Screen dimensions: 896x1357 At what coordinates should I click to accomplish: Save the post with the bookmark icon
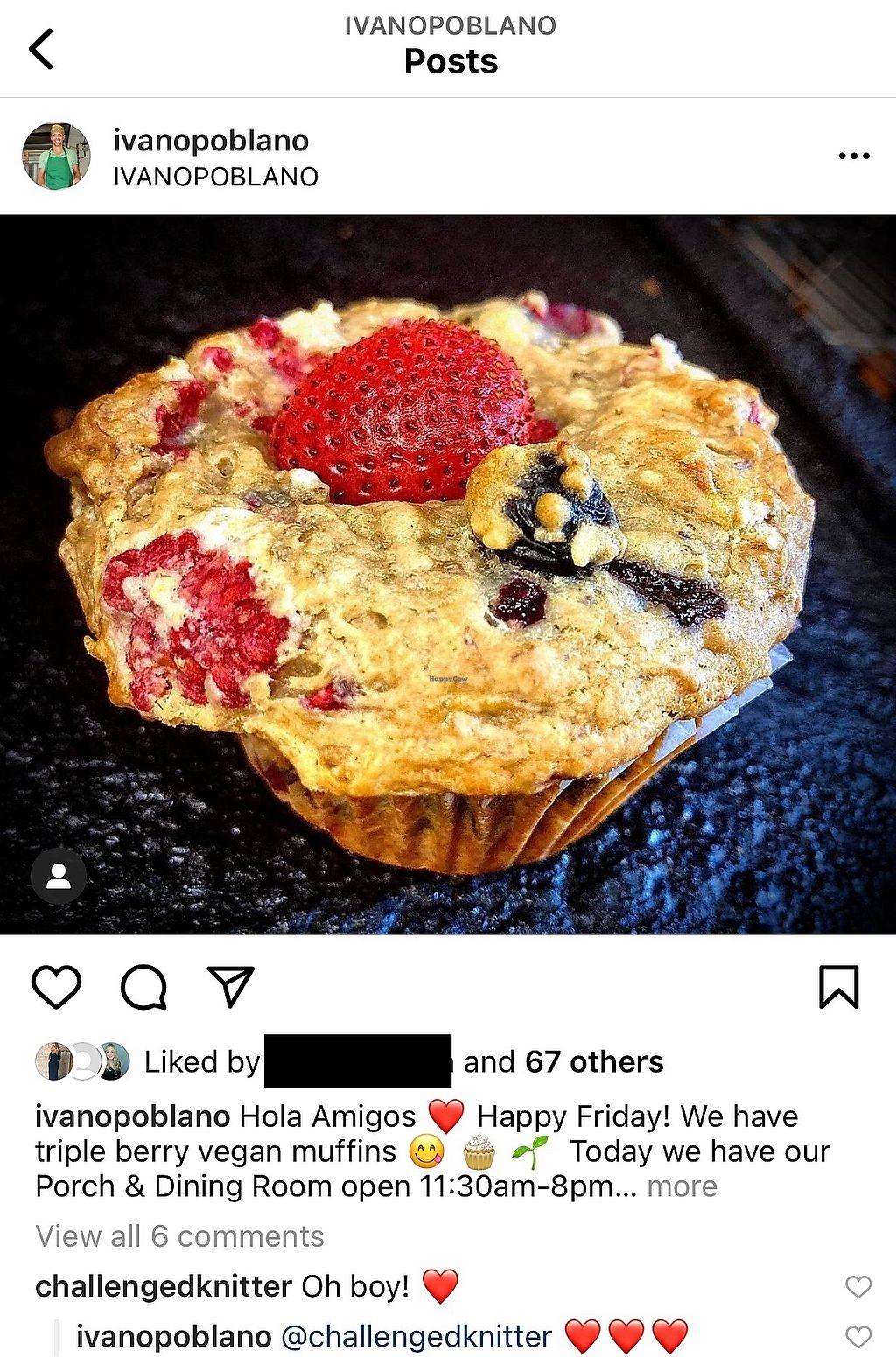click(x=838, y=987)
